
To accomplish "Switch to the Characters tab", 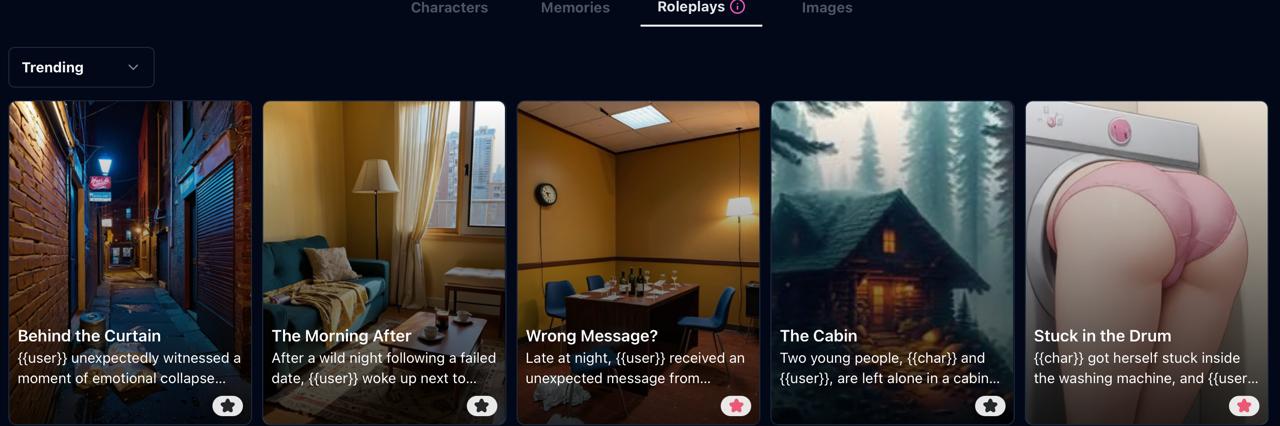I will [449, 8].
